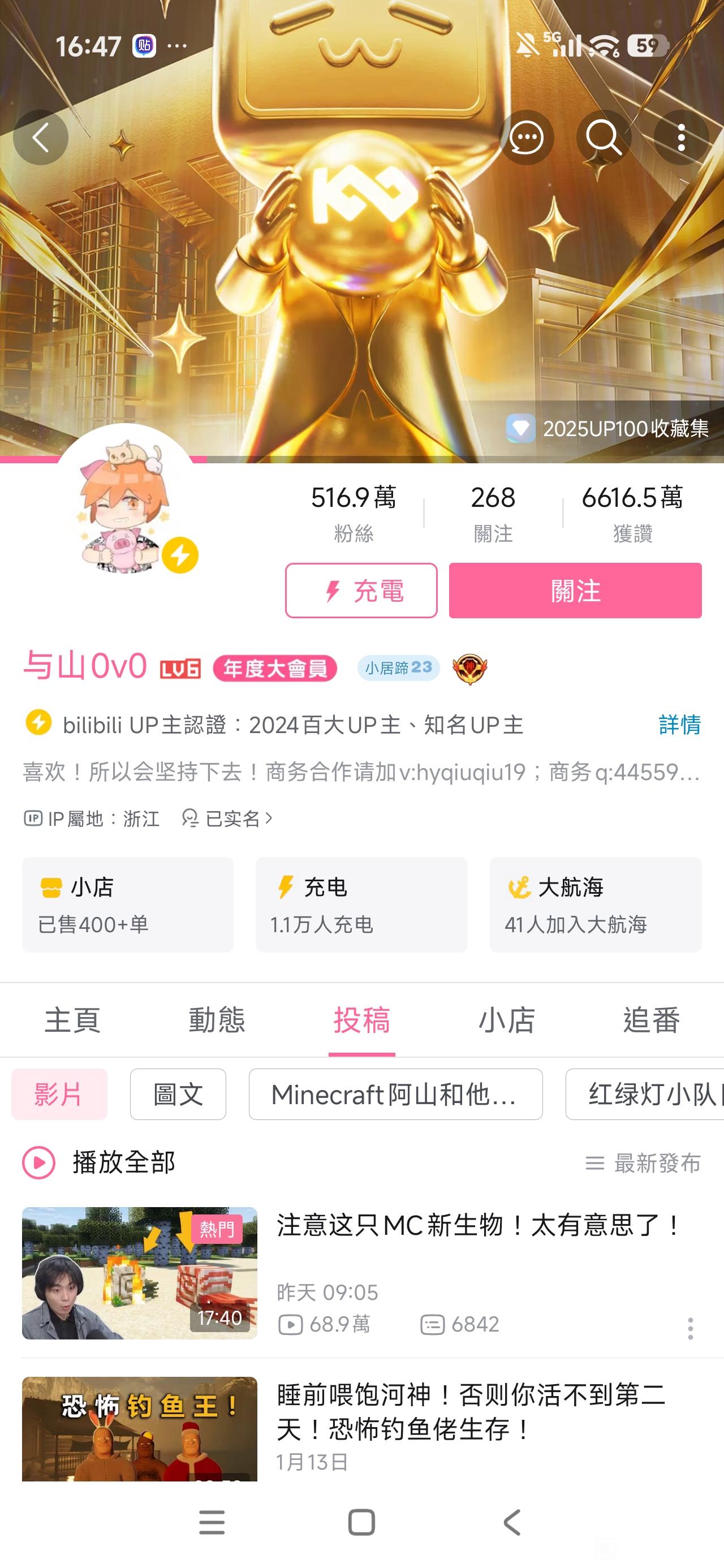The height and width of the screenshot is (1568, 724).
Task: Tap the pink 關注 follow button
Action: [575, 591]
